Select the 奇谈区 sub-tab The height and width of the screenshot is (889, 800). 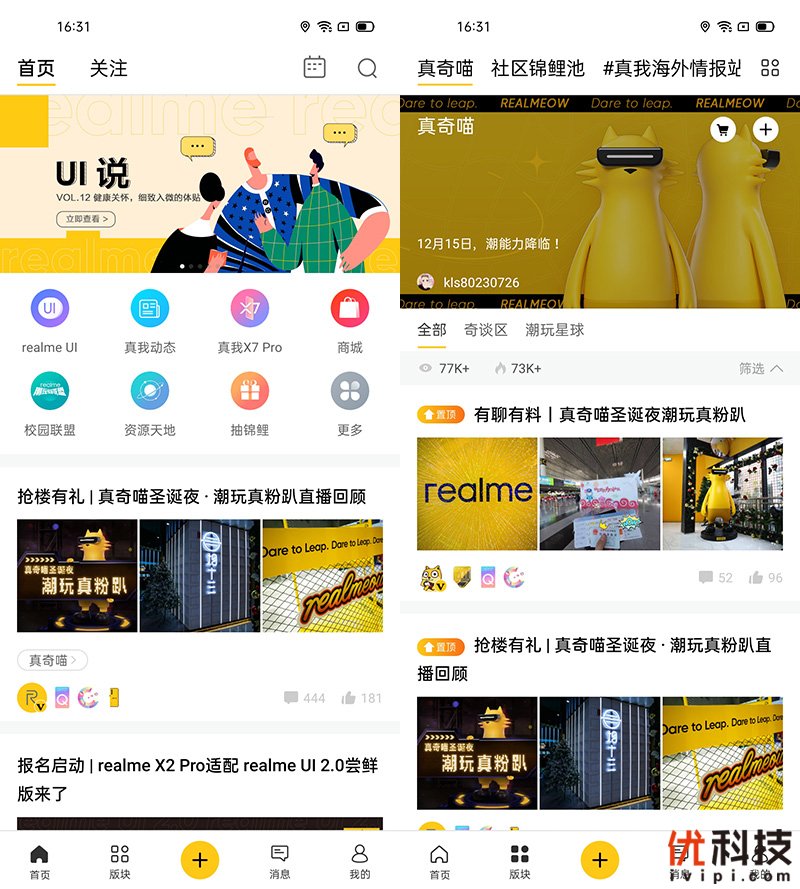tap(486, 330)
